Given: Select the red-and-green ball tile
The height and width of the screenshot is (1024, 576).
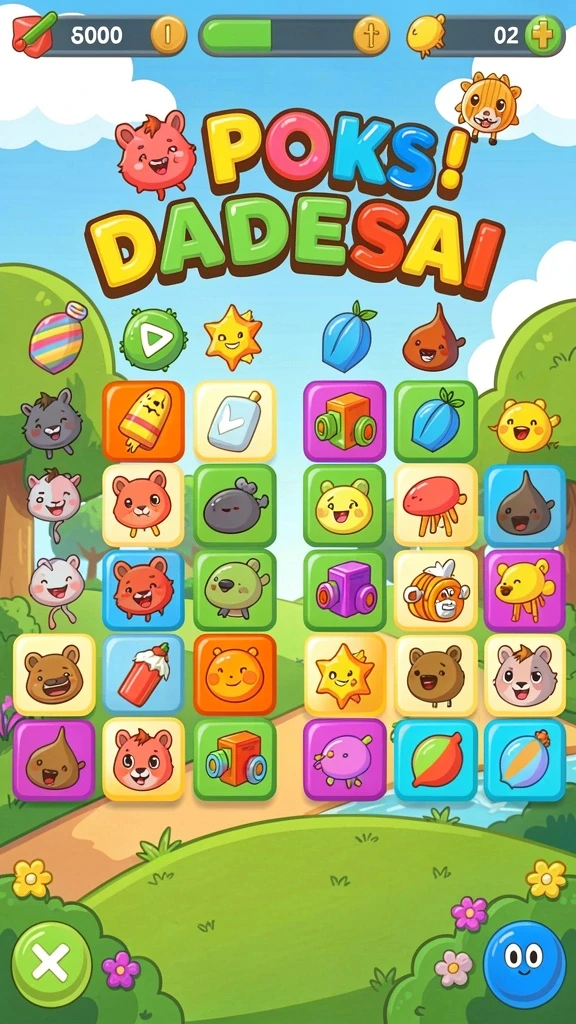Looking at the screenshot, I should coord(436,760).
